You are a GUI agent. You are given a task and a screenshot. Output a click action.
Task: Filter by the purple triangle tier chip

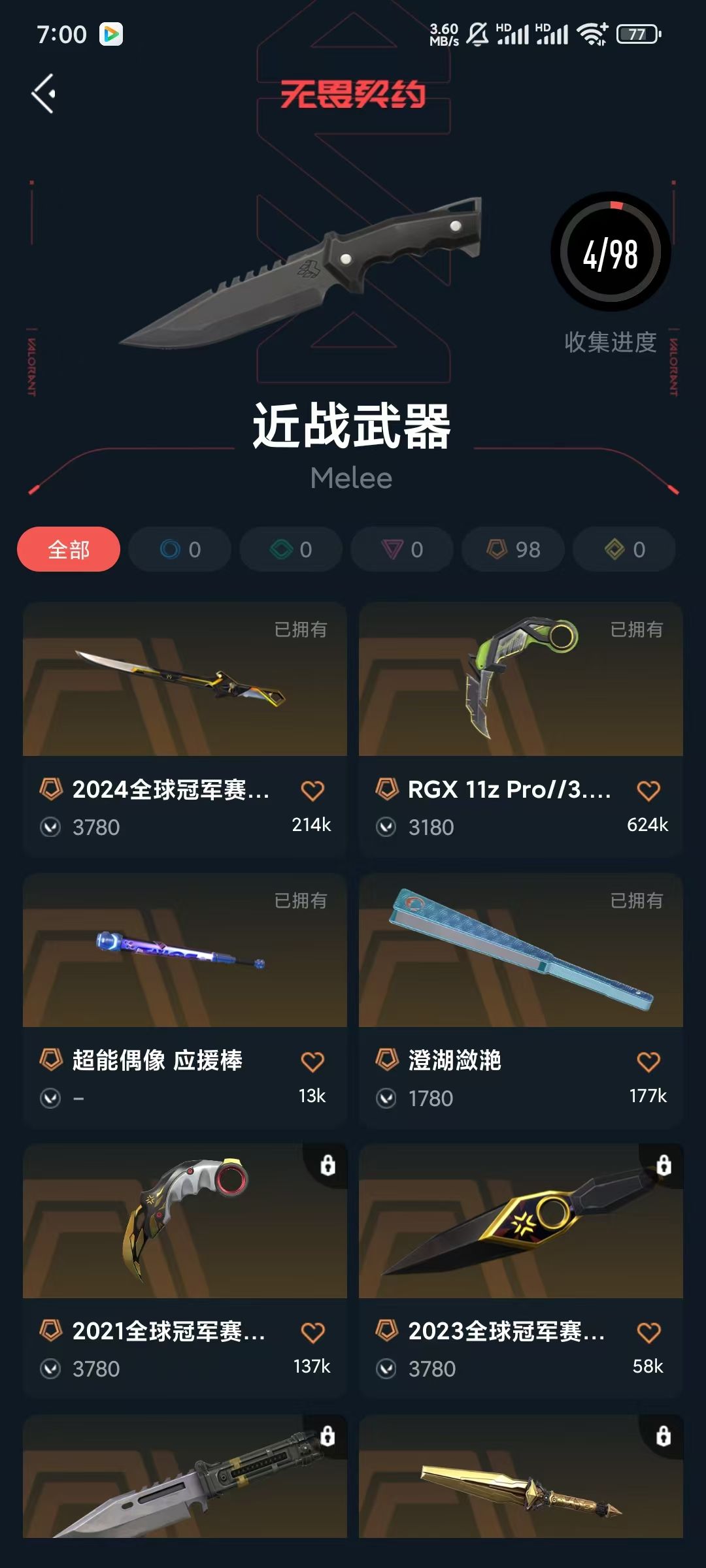coord(402,549)
